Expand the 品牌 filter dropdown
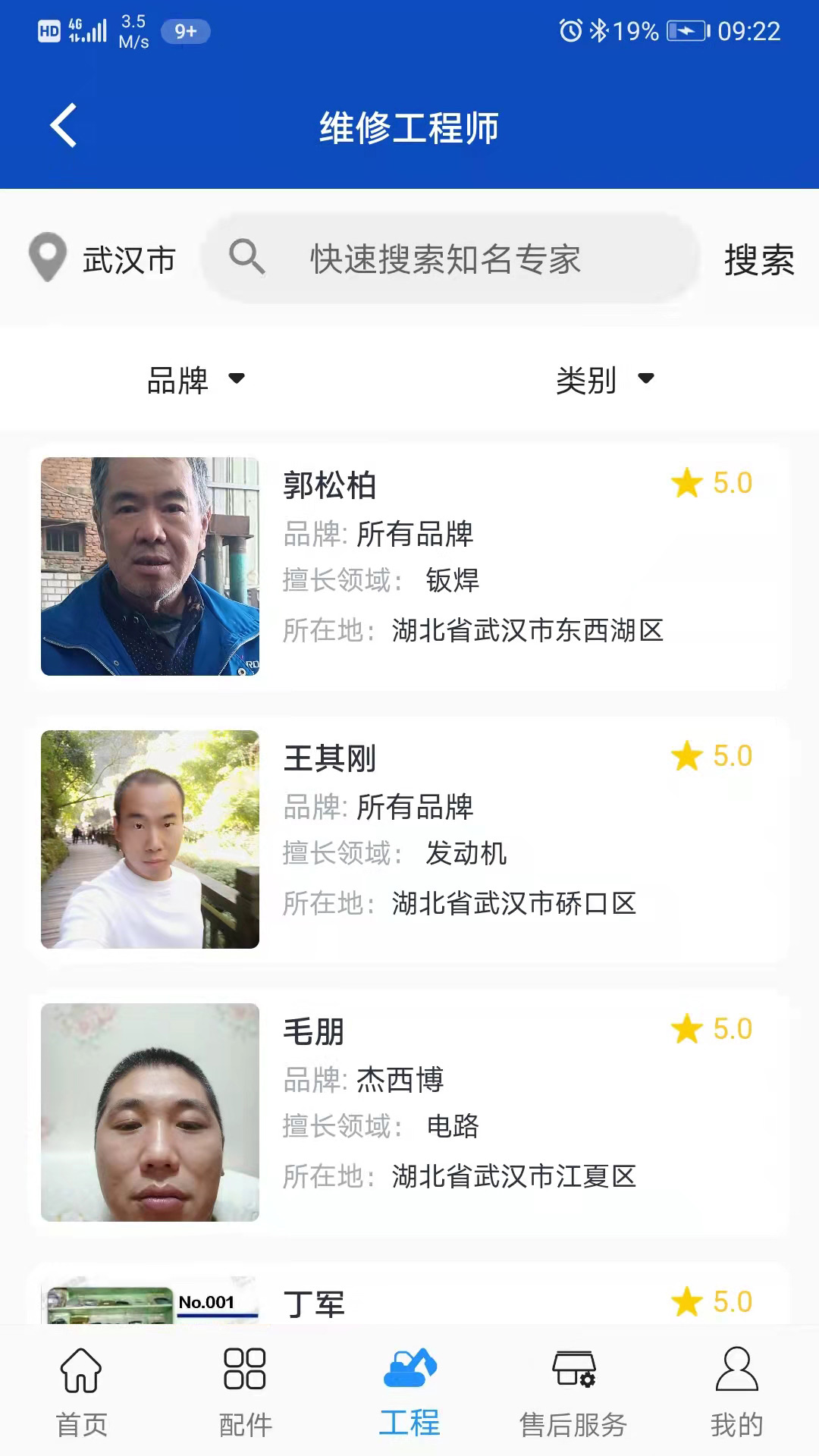 click(x=196, y=380)
